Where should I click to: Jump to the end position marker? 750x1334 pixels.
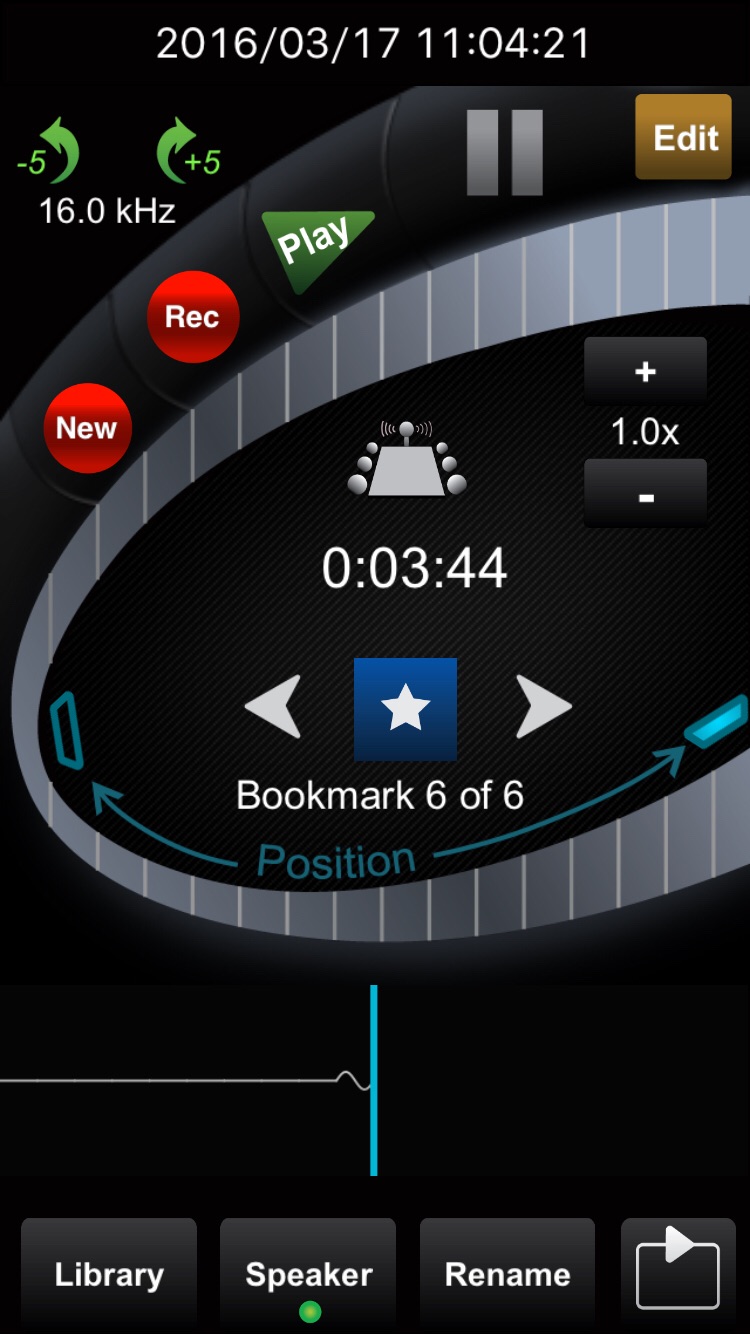(x=717, y=722)
